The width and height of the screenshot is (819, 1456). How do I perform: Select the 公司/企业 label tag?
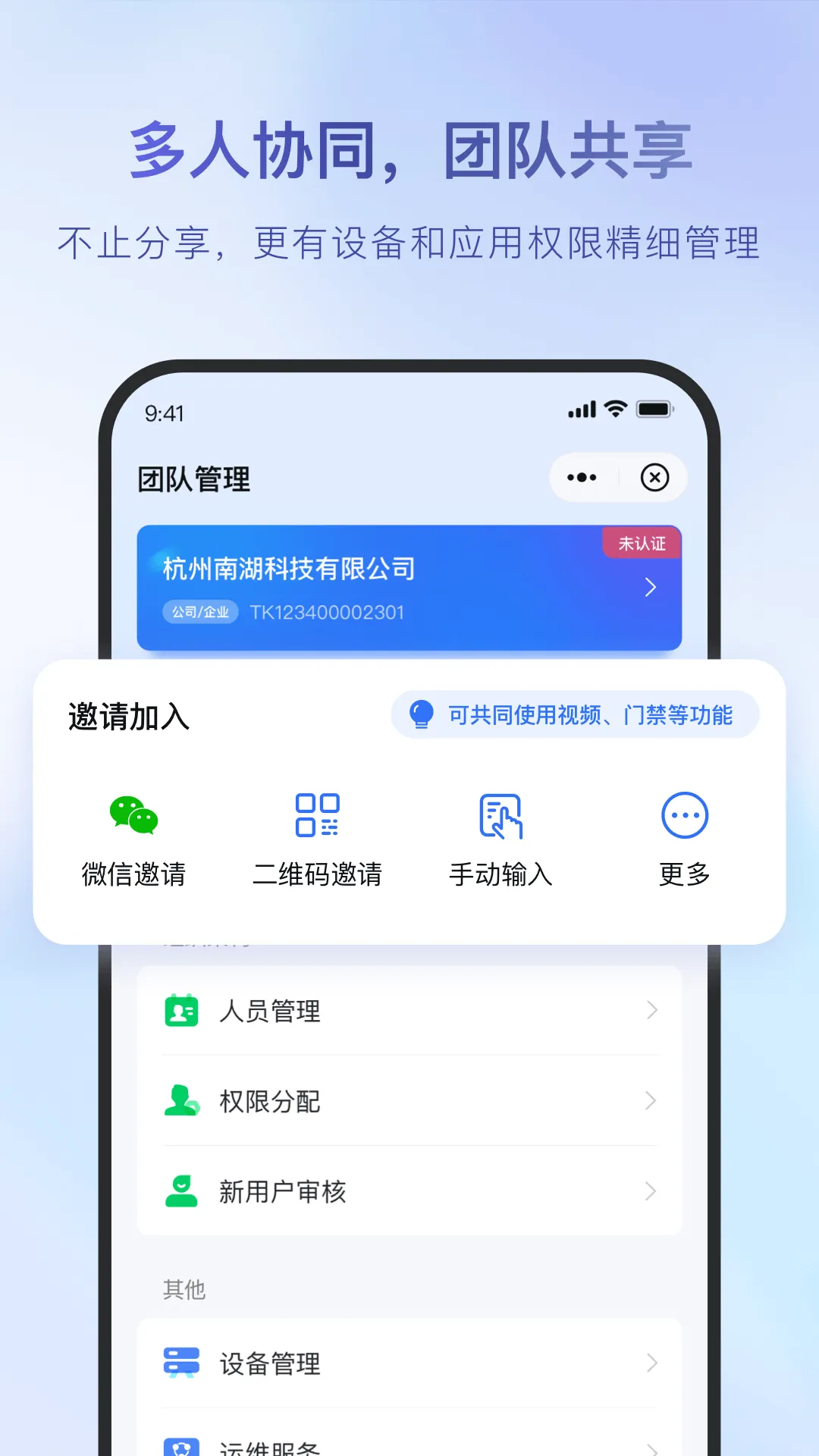tap(200, 611)
